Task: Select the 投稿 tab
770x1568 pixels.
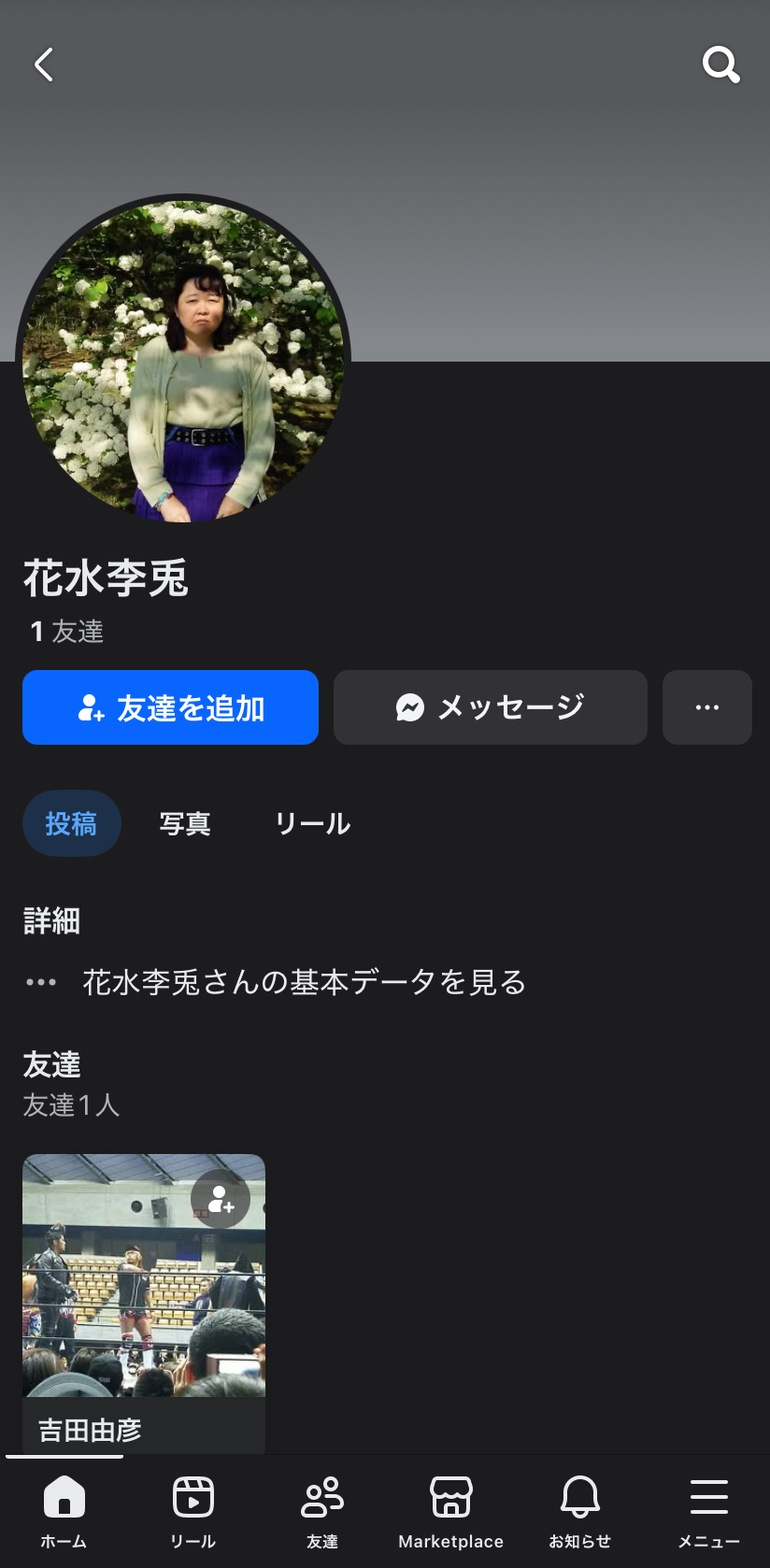Action: coord(72,823)
